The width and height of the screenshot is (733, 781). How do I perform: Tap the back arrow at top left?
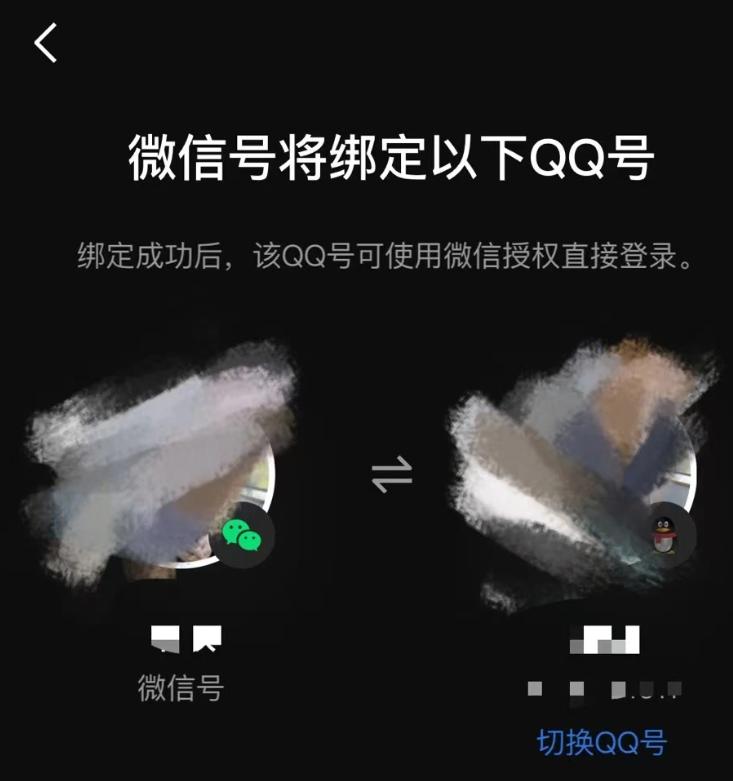click(44, 44)
